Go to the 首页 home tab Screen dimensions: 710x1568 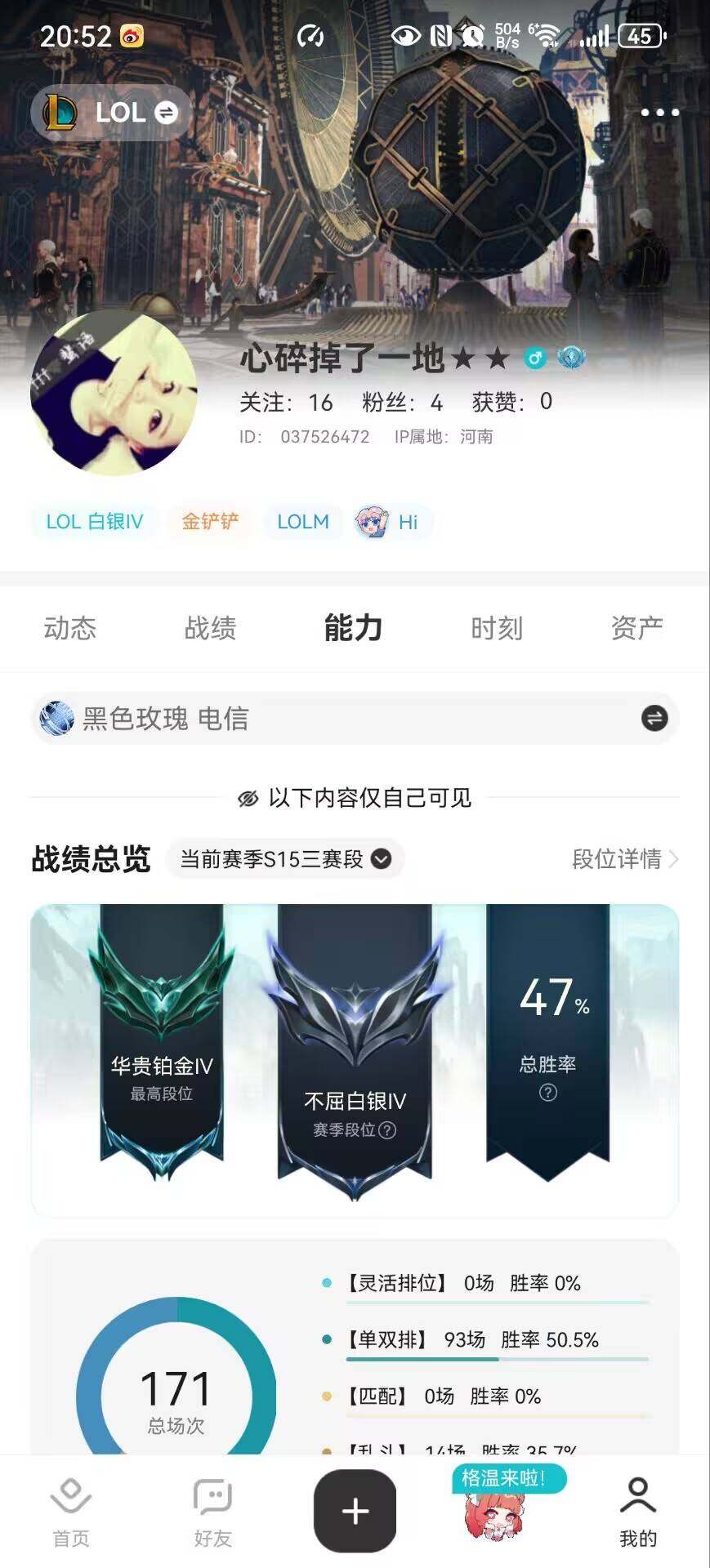pyautogui.click(x=71, y=1512)
